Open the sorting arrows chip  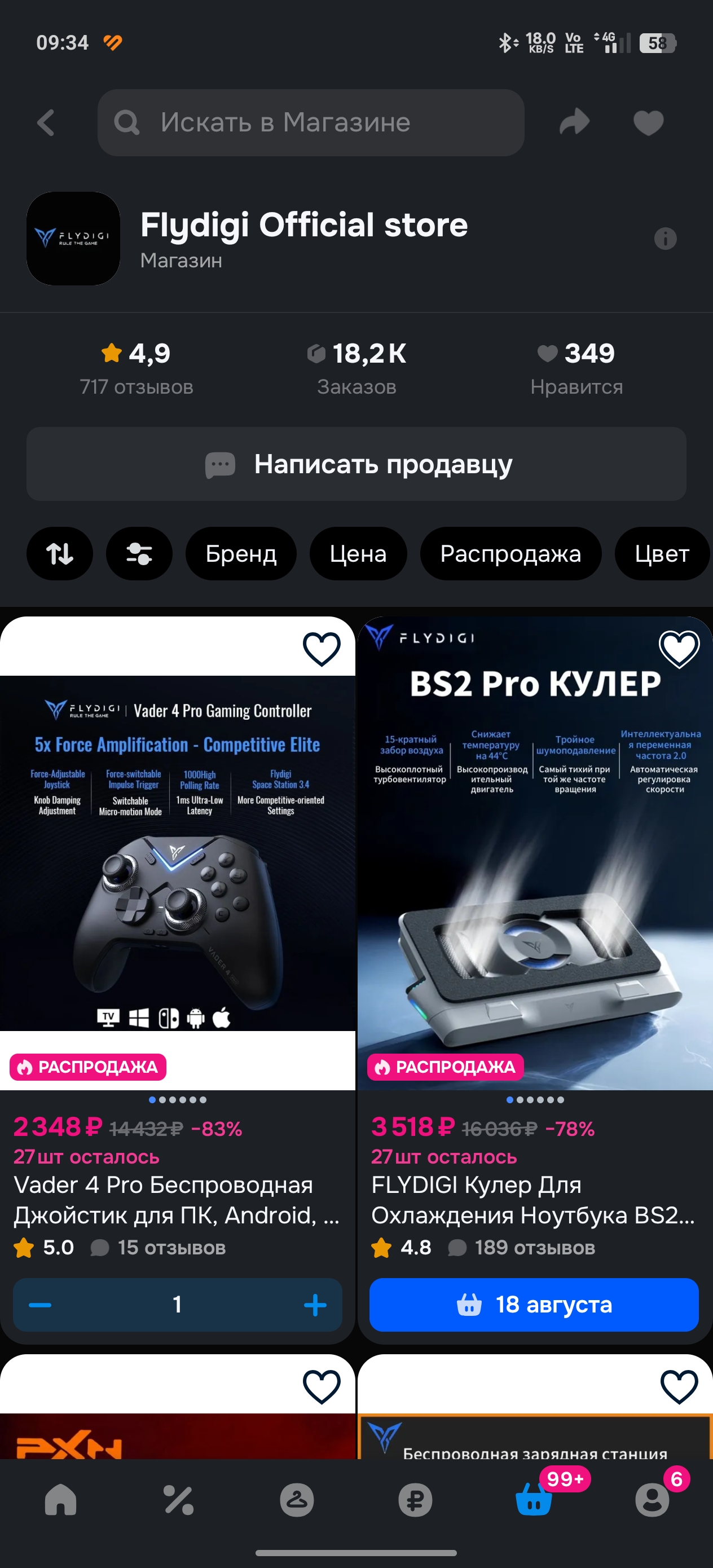click(60, 553)
